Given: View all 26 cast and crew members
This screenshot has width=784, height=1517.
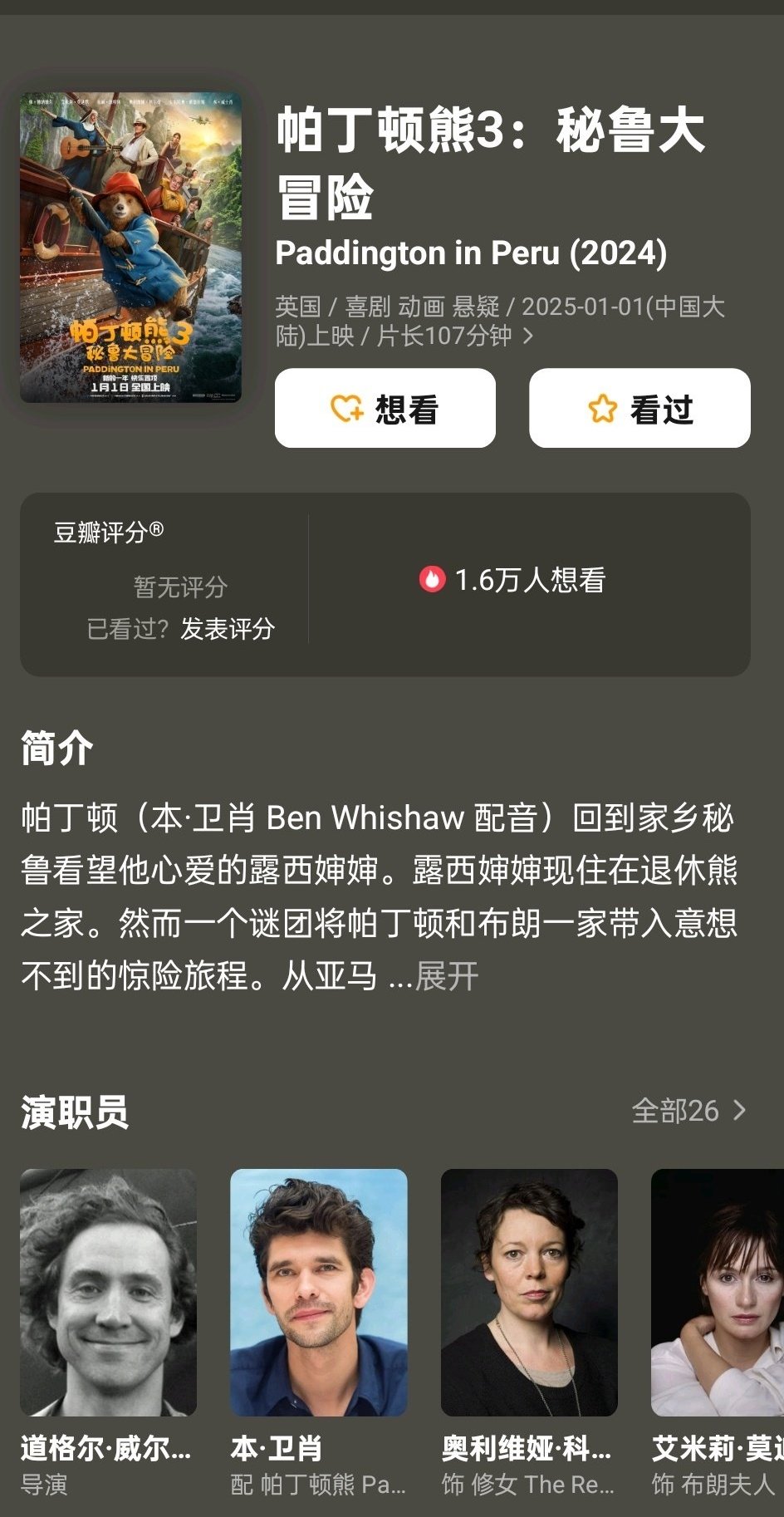Looking at the screenshot, I should pos(688,1111).
